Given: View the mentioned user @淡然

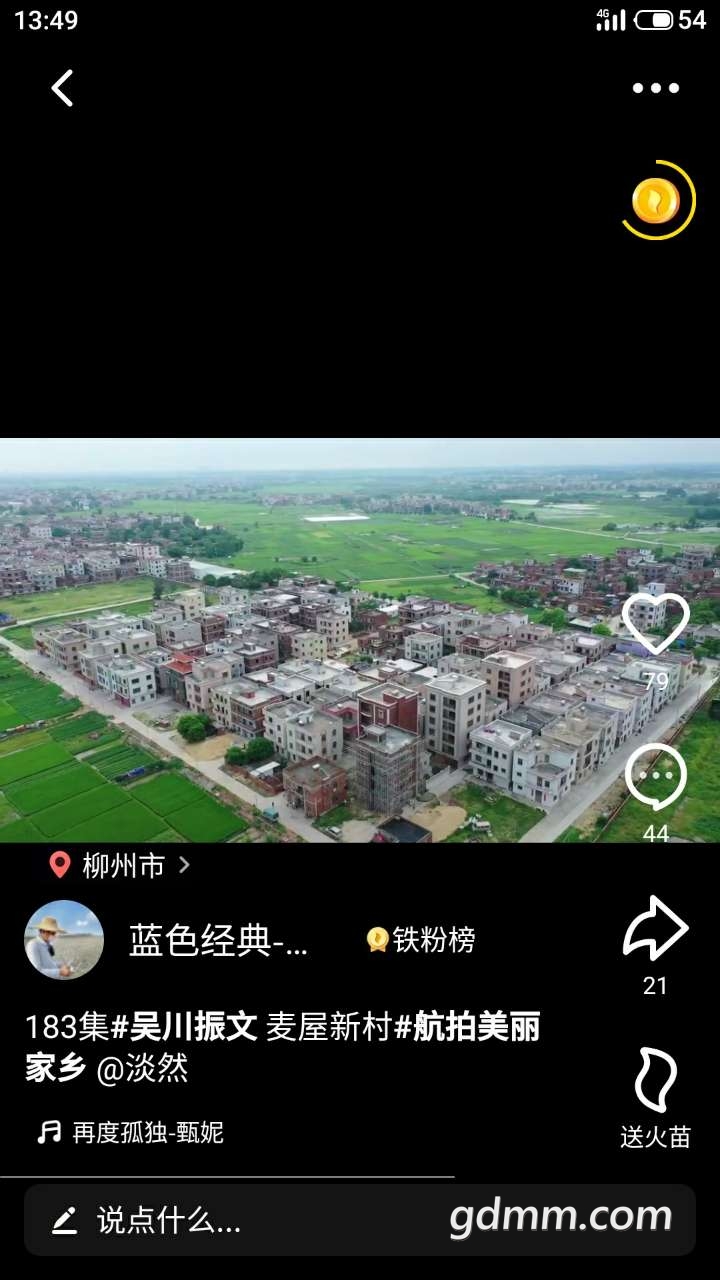Looking at the screenshot, I should click(x=142, y=1069).
